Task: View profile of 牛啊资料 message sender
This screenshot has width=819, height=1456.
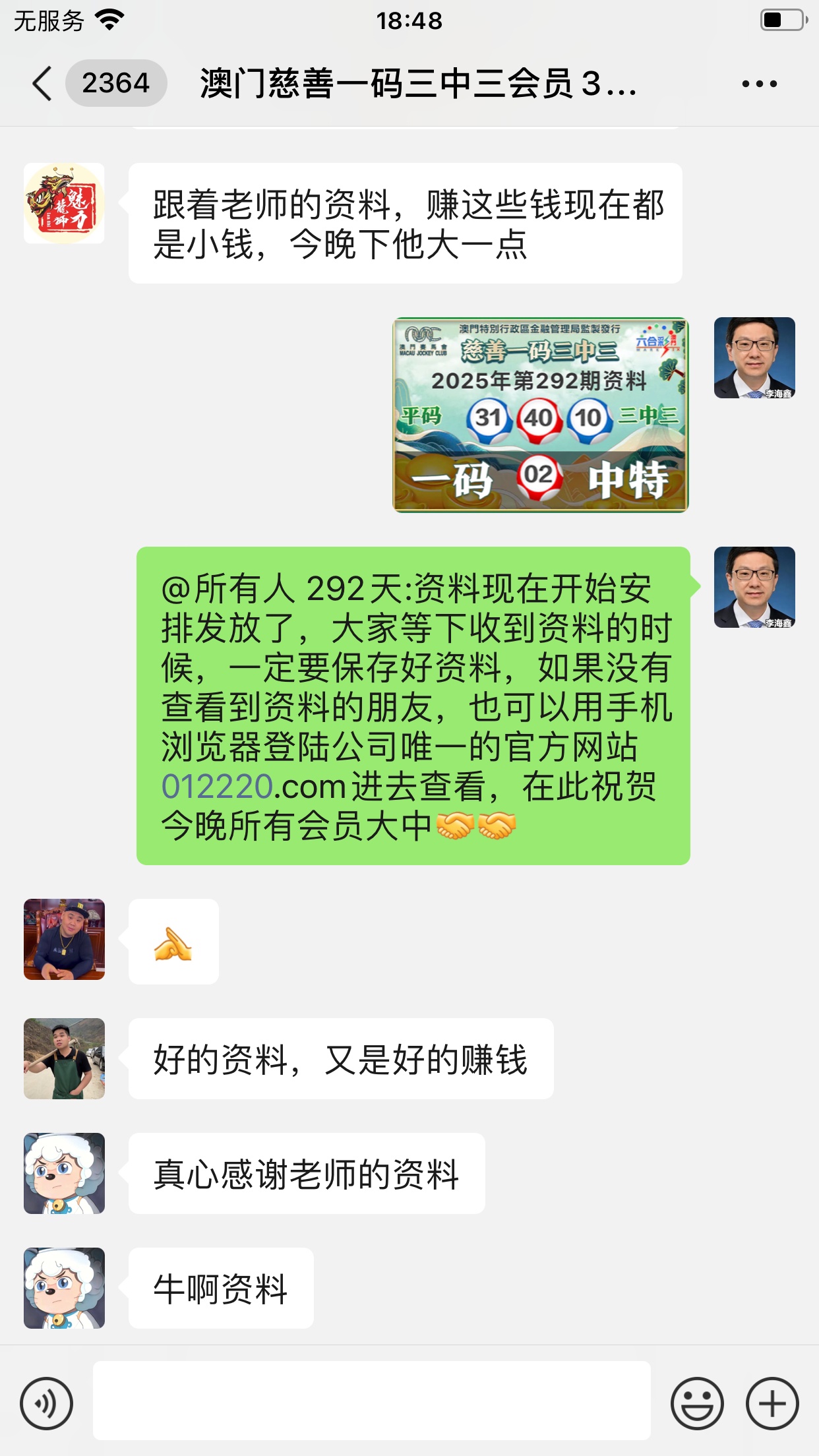Action: (x=64, y=1288)
